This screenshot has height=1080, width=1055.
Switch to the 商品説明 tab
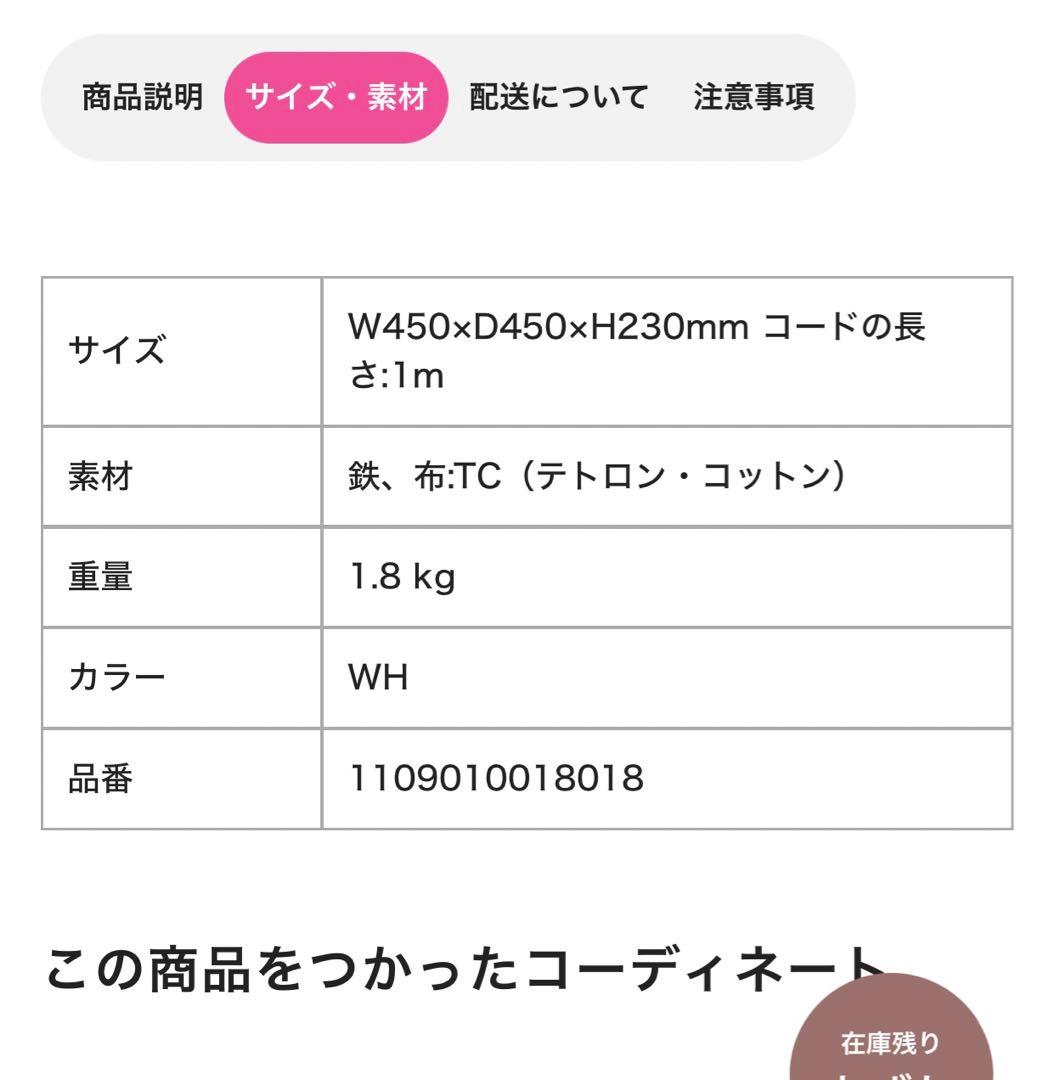142,97
